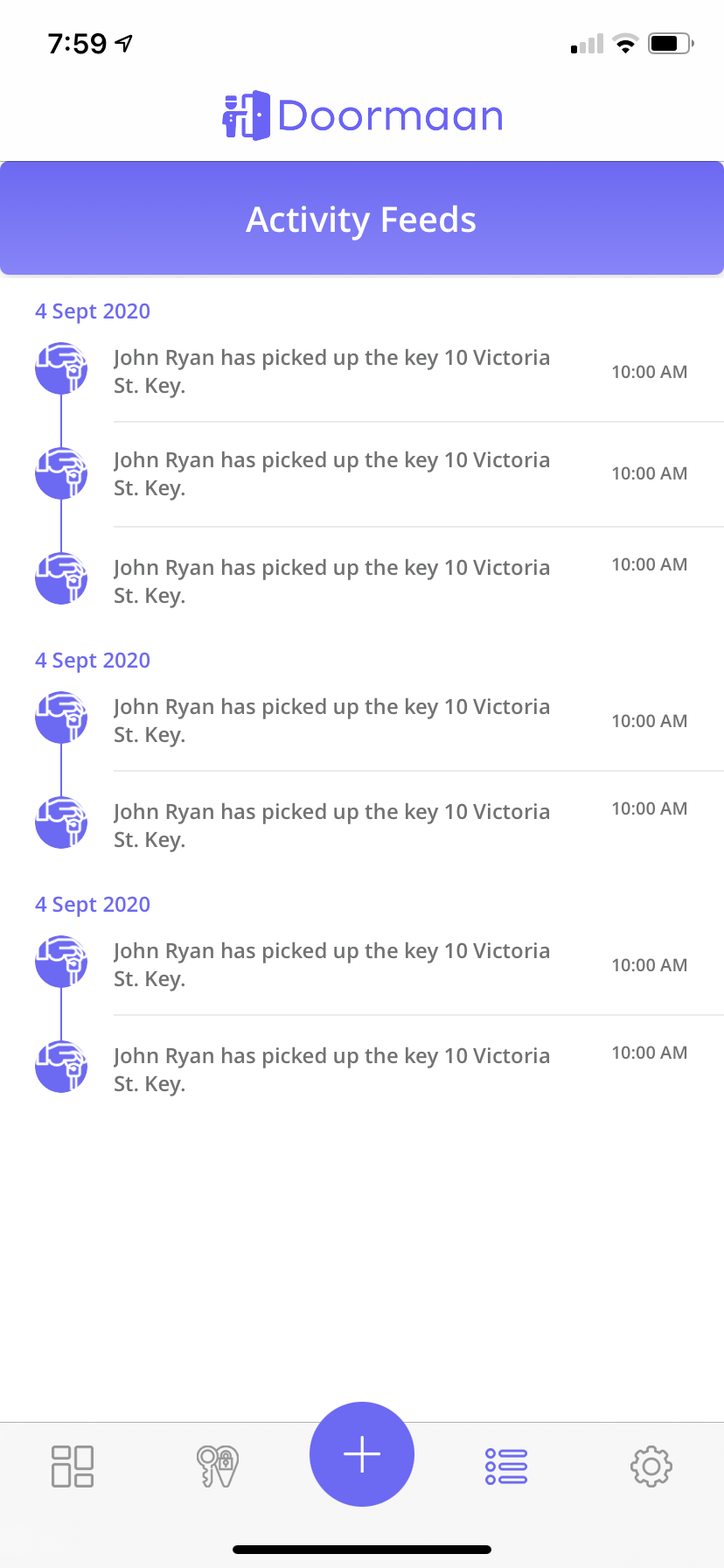
Task: Tap the round plus button
Action: (362, 1454)
